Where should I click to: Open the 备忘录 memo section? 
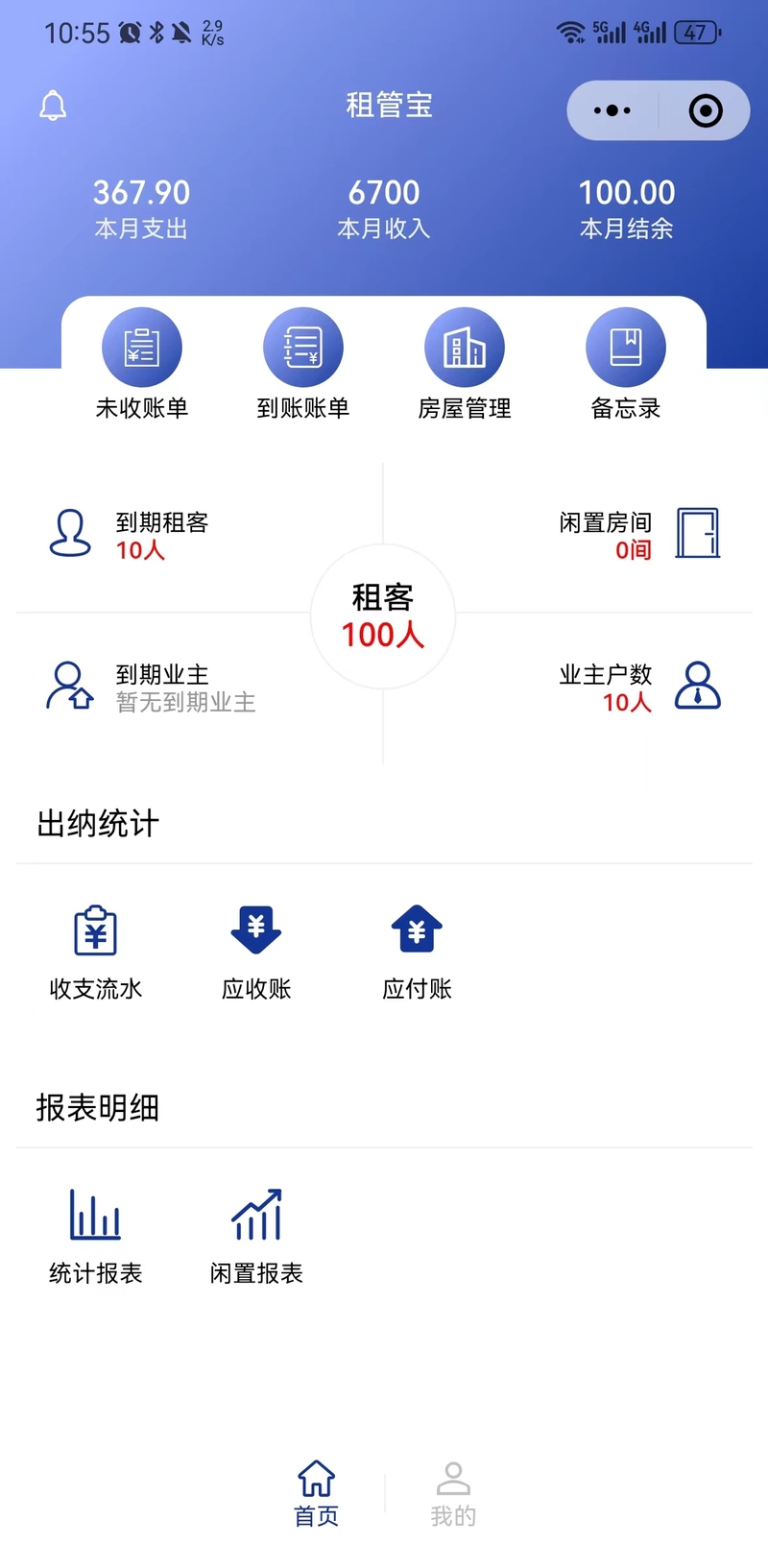coord(626,365)
